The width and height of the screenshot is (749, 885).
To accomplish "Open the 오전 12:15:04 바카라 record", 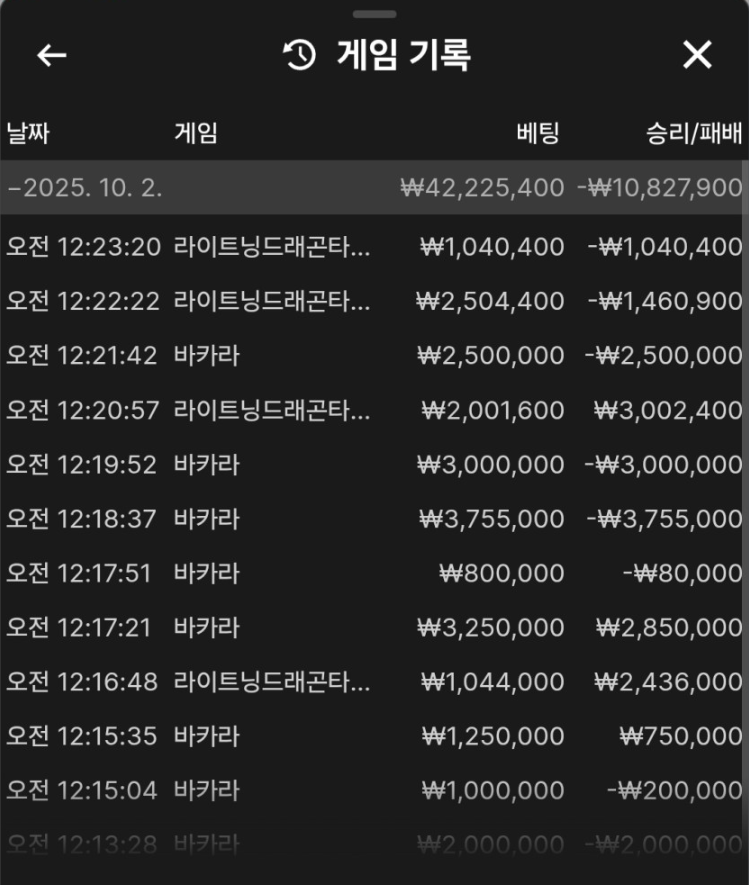I will [x=374, y=791].
